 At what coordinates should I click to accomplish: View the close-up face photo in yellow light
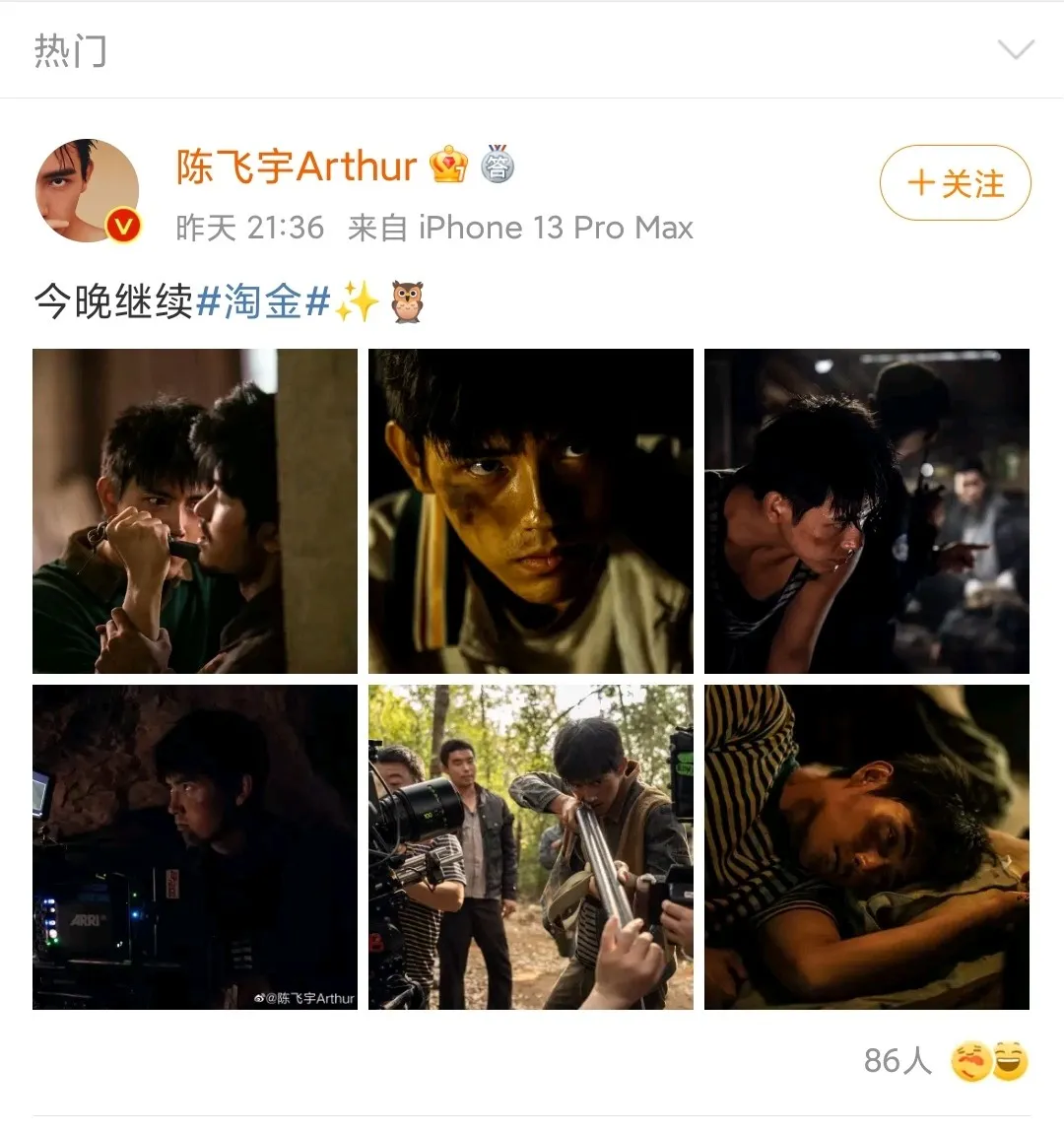[531, 511]
